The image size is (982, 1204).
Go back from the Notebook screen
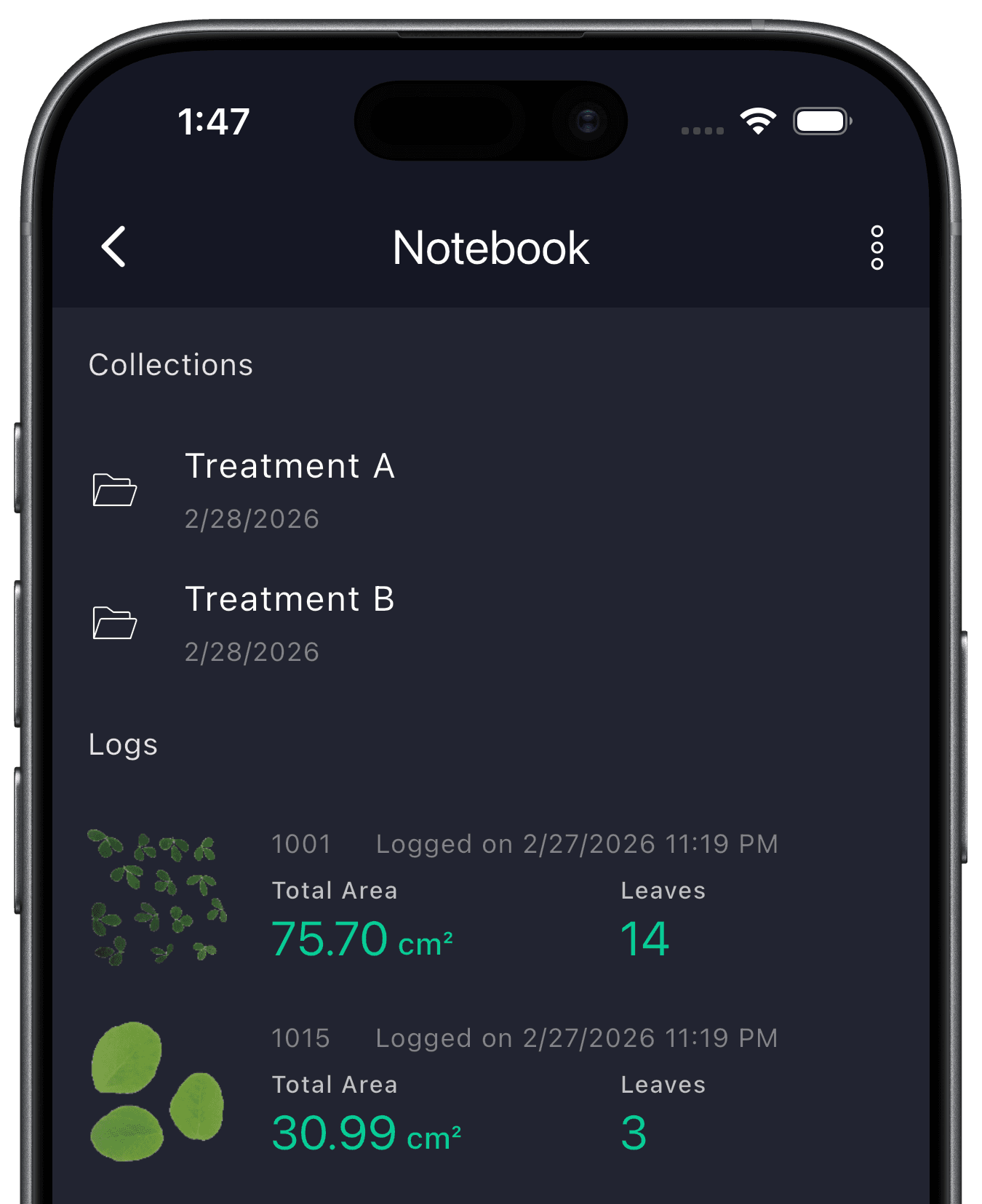point(113,247)
